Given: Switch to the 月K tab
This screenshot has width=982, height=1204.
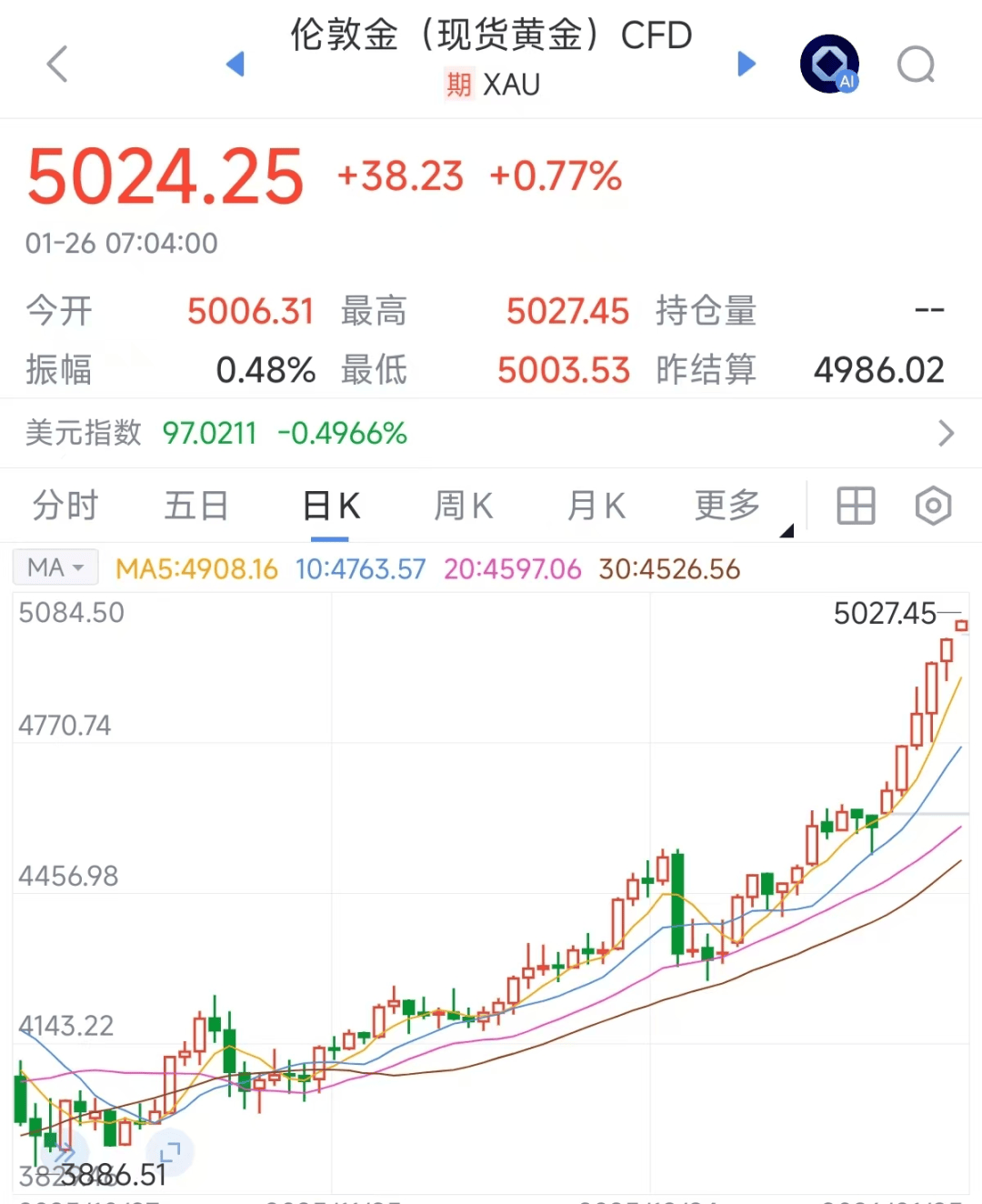Looking at the screenshot, I should click(596, 506).
